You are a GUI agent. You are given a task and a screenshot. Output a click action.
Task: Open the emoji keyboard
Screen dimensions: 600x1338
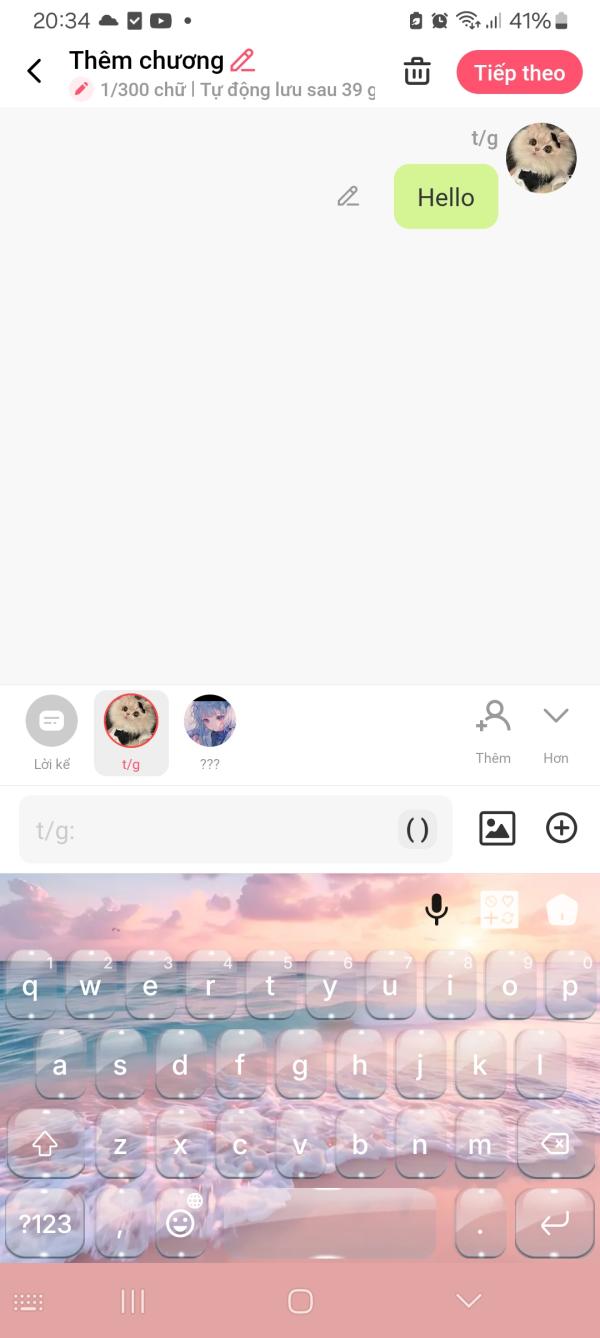click(181, 1222)
